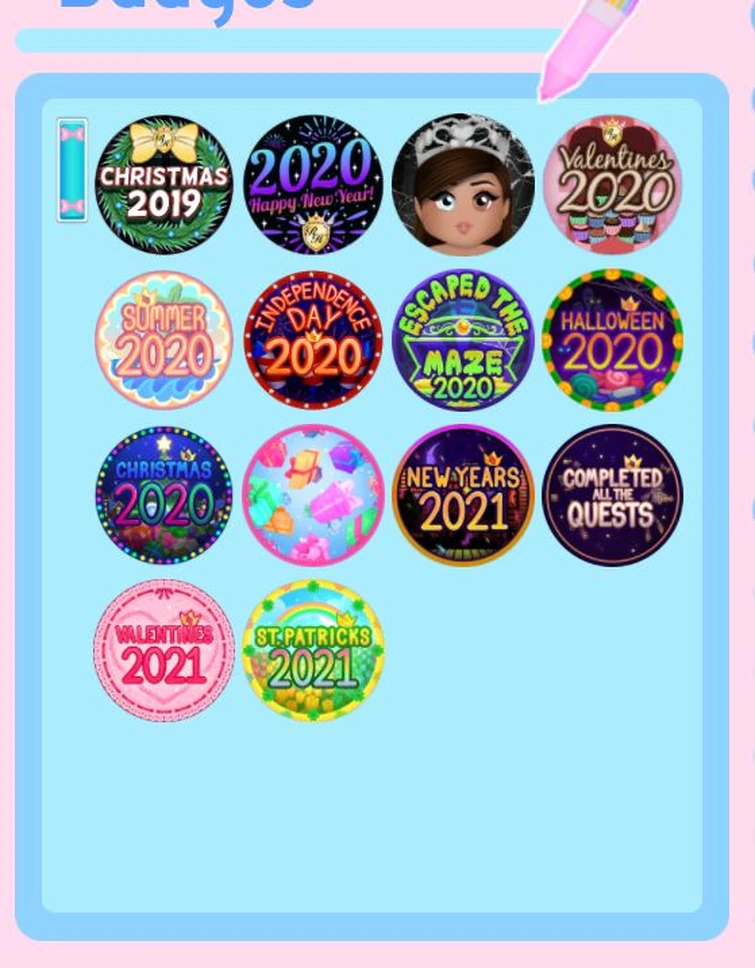The height and width of the screenshot is (968, 755).
Task: Open the Christmas 2020 badge
Action: [163, 493]
